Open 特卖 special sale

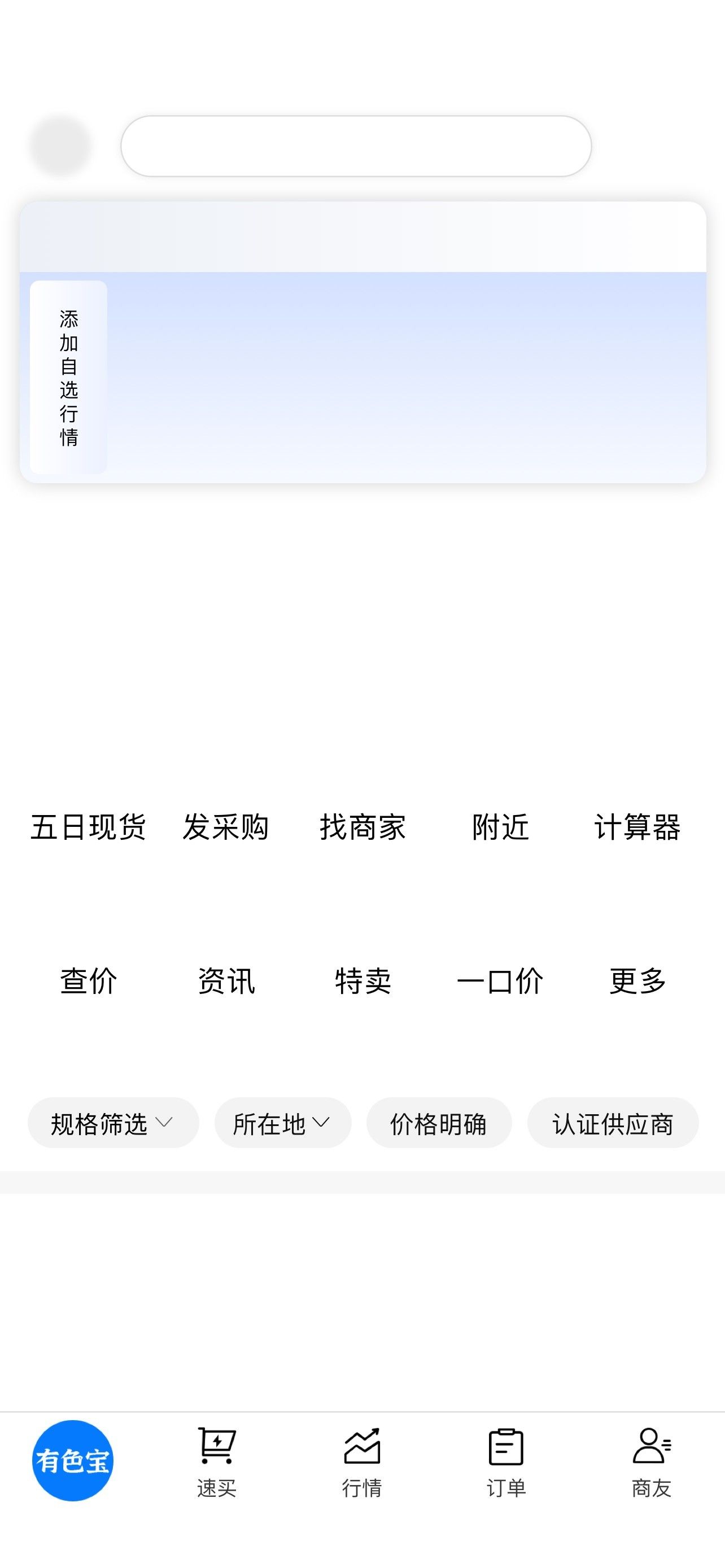tap(363, 980)
